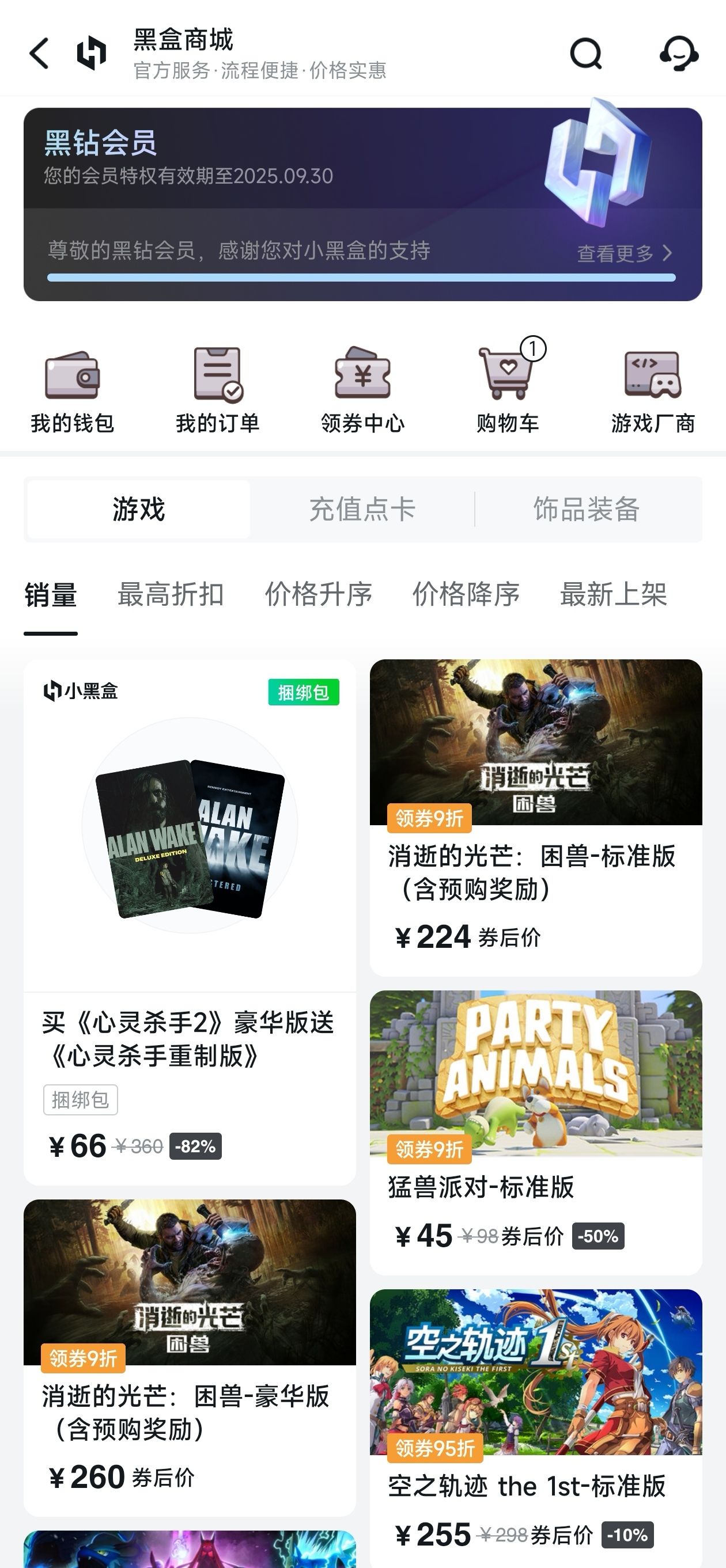Sort by 价格降序
This screenshot has width=726, height=1568.
466,595
